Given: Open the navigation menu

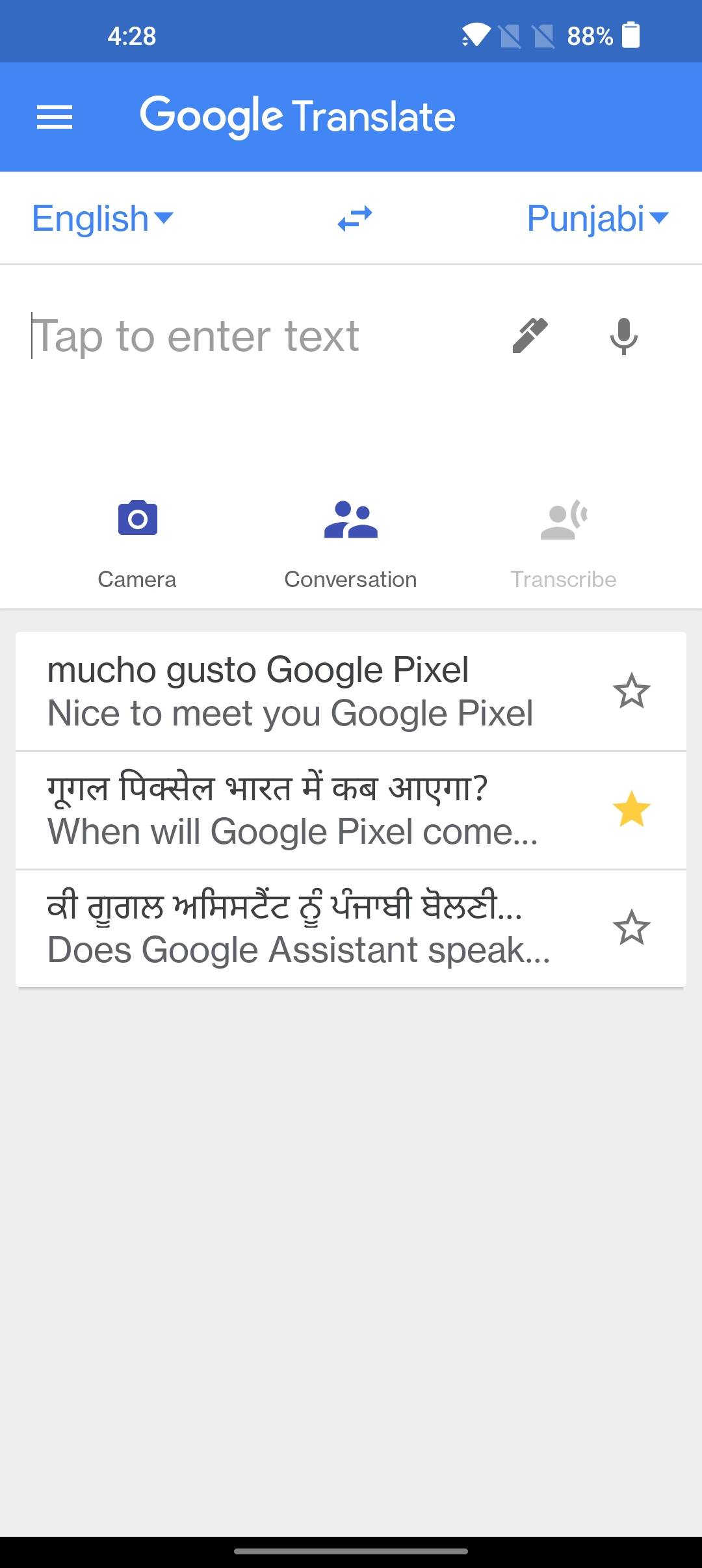Looking at the screenshot, I should [55, 116].
